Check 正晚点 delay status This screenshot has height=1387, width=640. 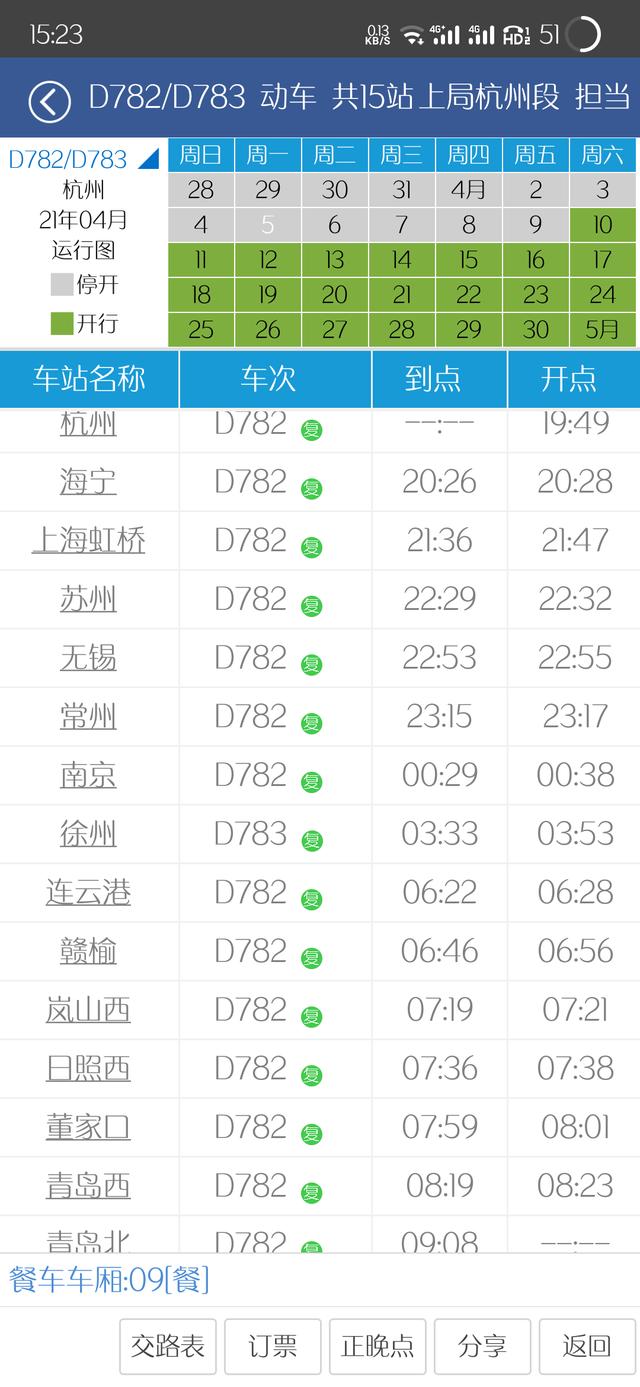click(378, 1346)
